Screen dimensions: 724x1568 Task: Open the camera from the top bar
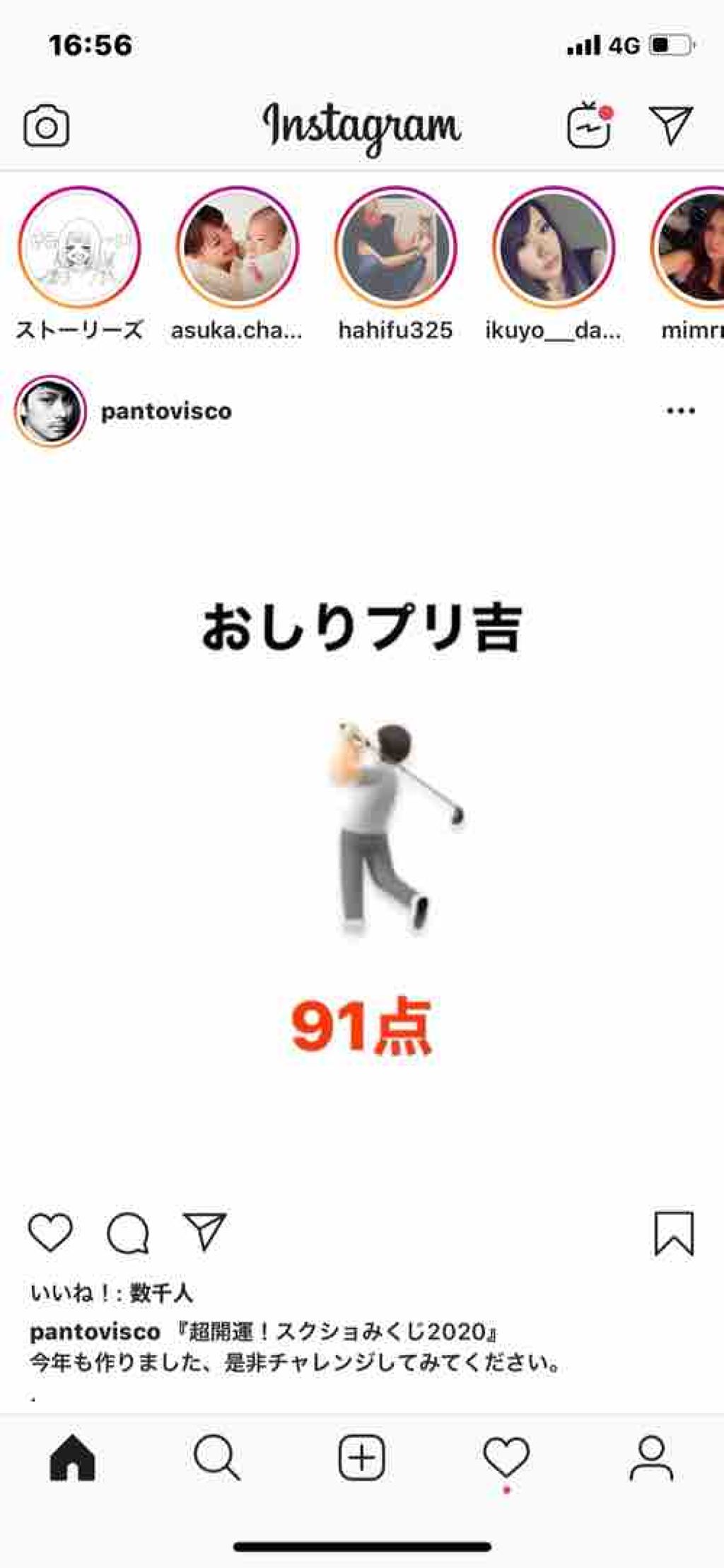tap(46, 127)
